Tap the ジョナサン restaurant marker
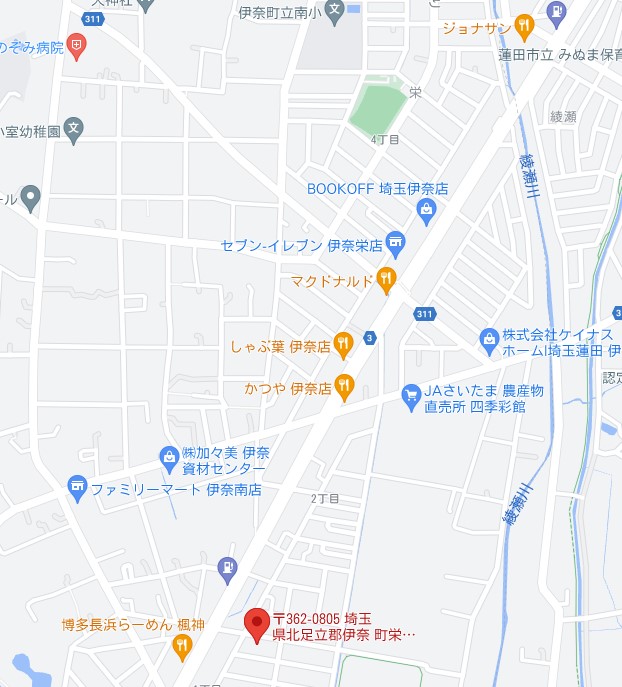Screen dimensions: 622x687 tap(524, 26)
